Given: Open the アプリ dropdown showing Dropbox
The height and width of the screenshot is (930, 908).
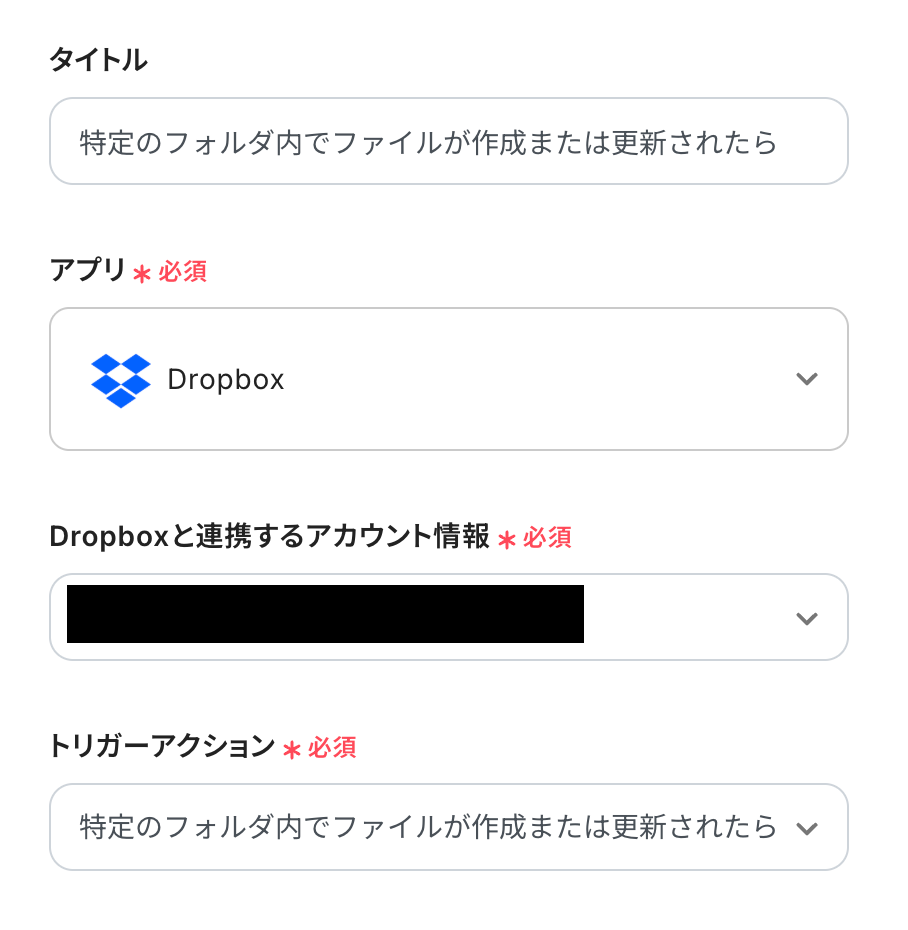Looking at the screenshot, I should click(x=448, y=379).
